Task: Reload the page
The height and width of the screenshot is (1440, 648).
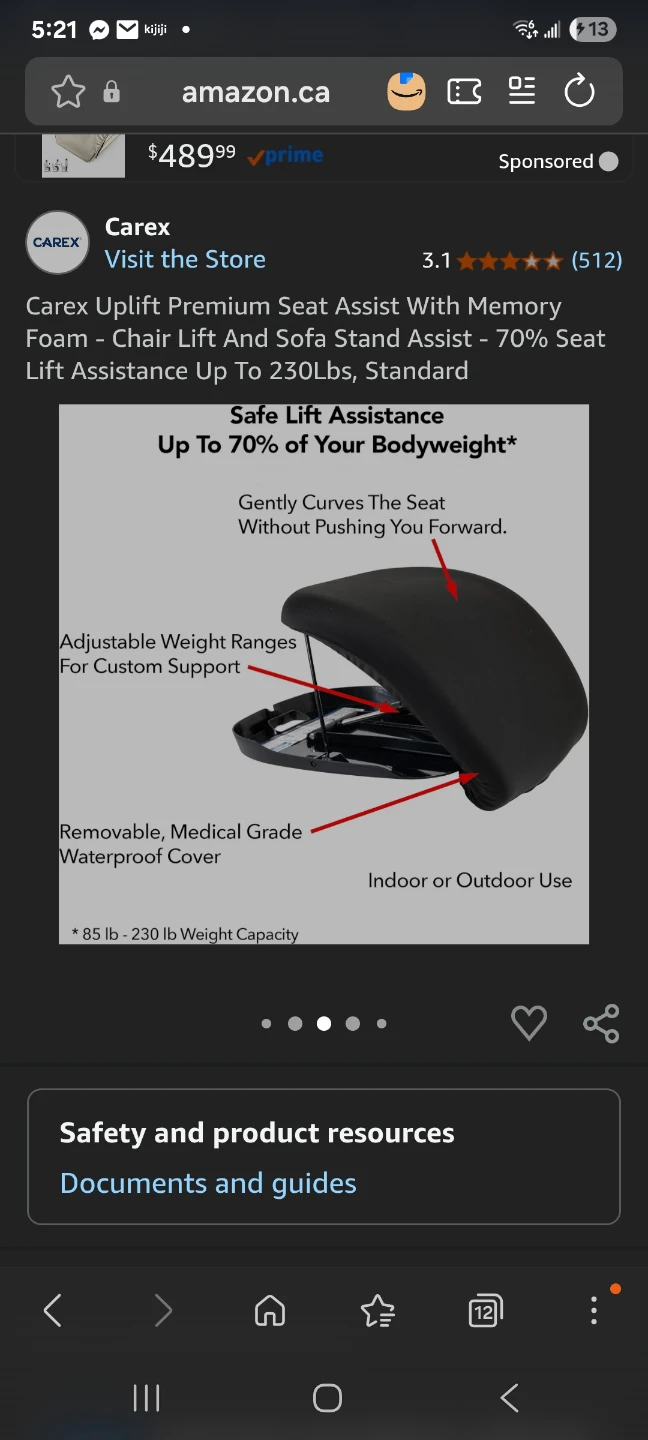Action: coord(579,91)
